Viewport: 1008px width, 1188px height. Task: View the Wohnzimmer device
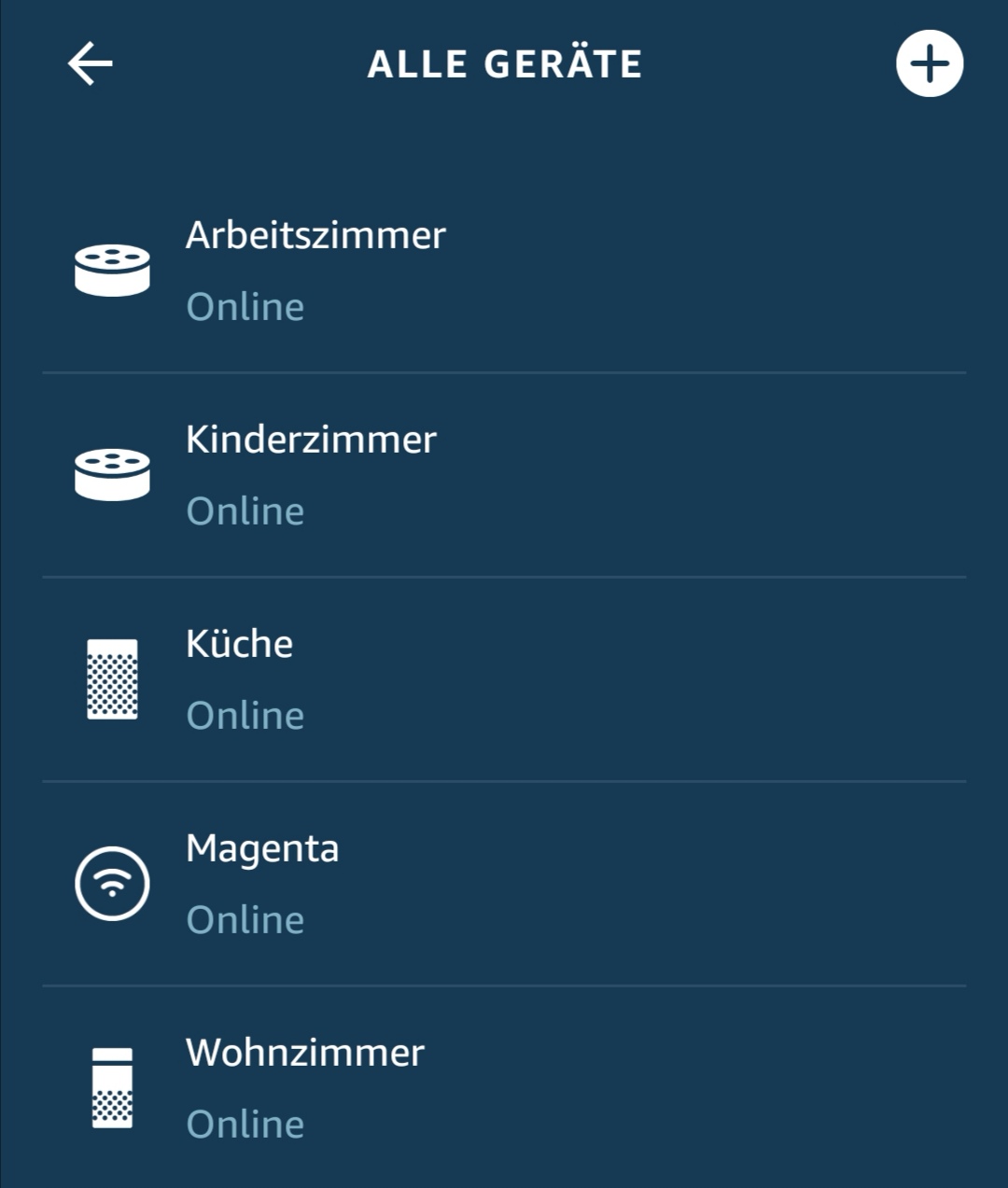pos(305,1087)
